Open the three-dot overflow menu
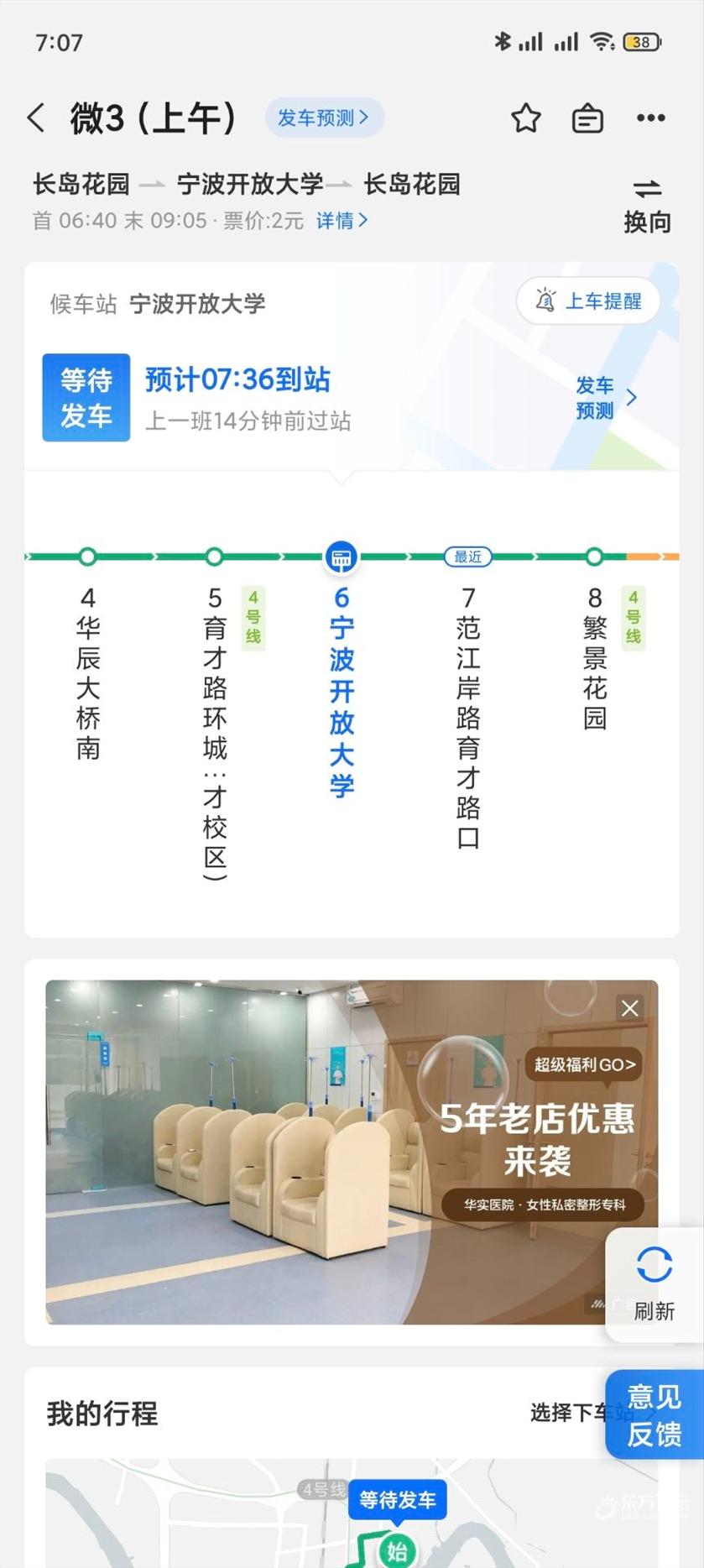Viewport: 704px width, 1568px height. [650, 118]
